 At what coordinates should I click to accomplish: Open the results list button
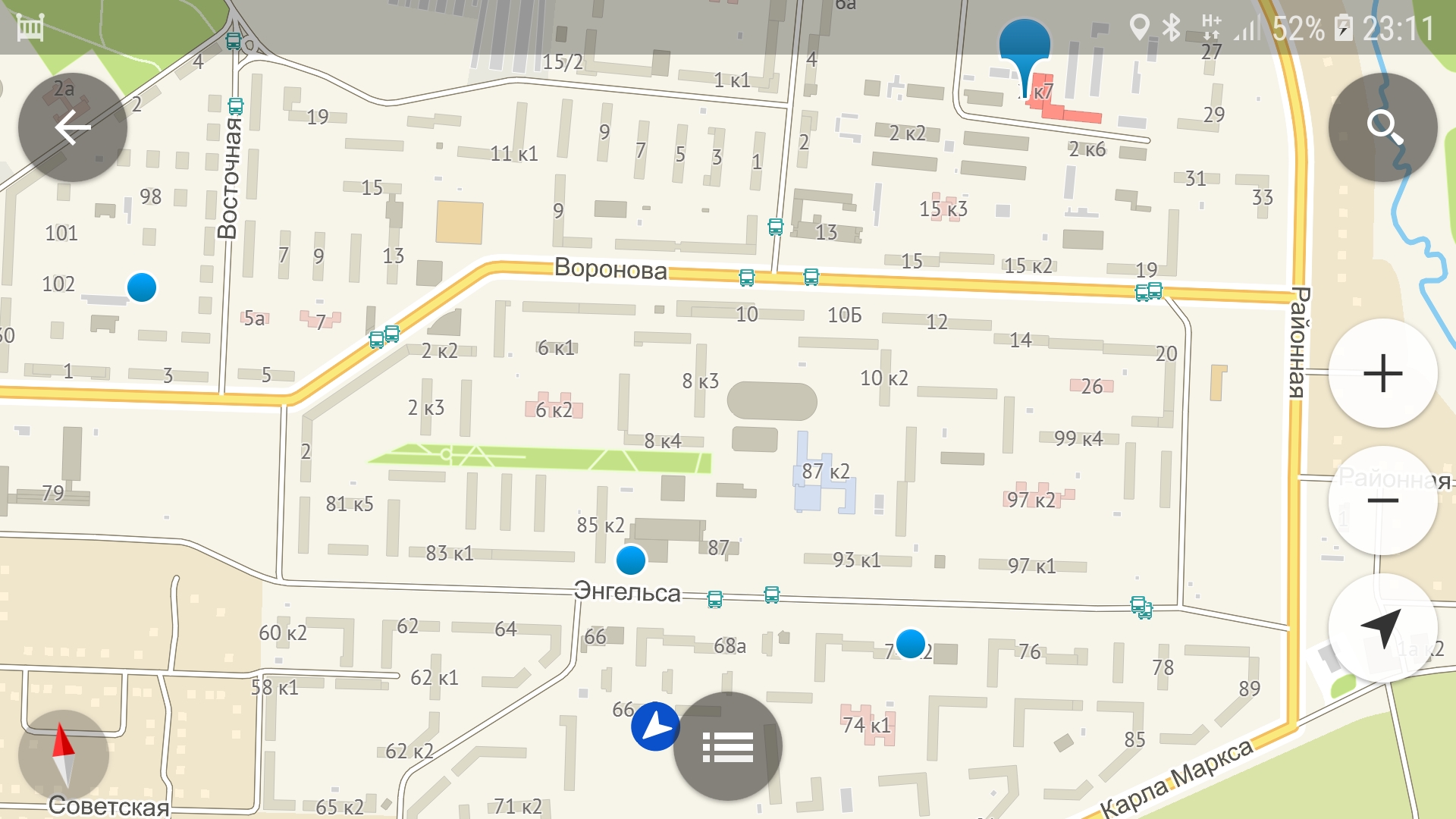[x=727, y=747]
